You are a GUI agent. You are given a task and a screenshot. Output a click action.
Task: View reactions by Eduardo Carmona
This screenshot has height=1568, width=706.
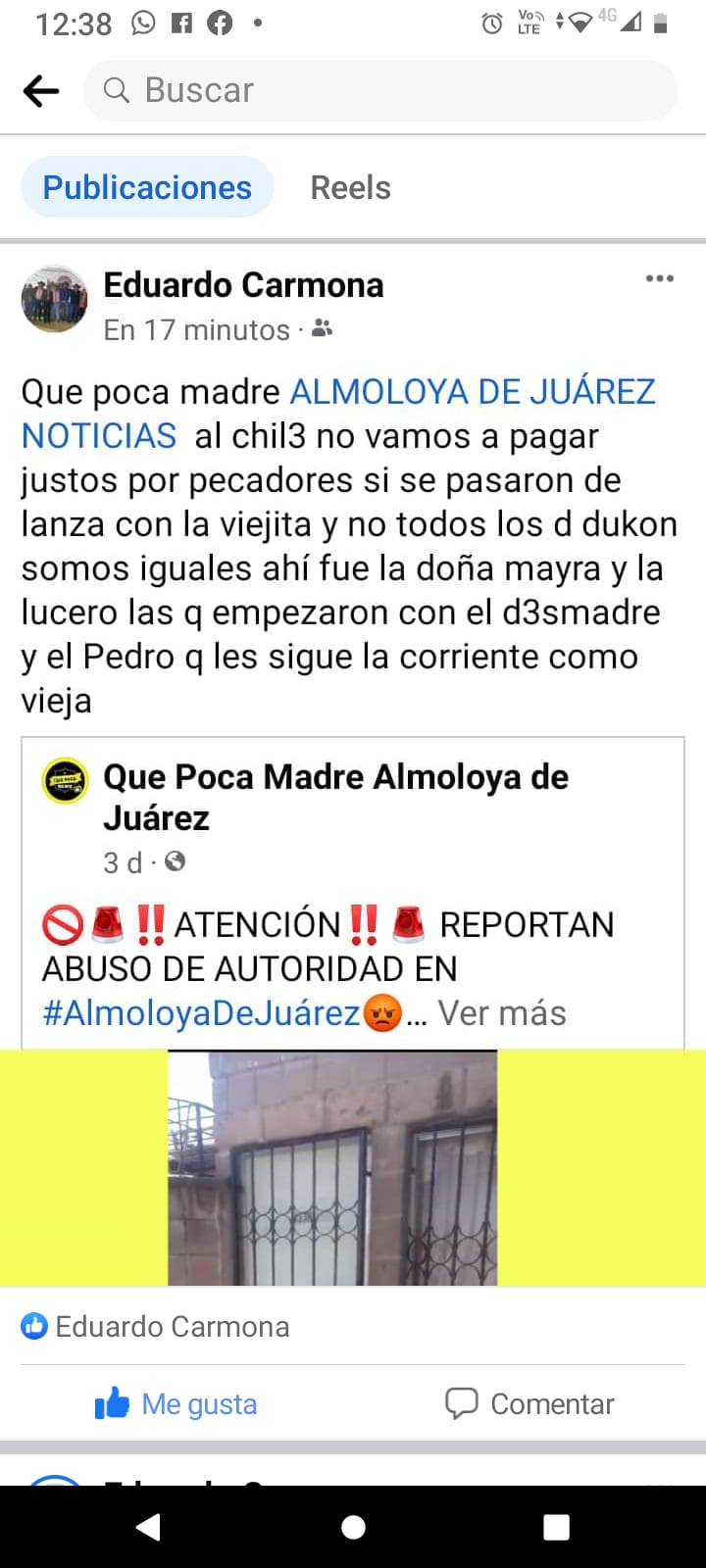[x=155, y=1326]
